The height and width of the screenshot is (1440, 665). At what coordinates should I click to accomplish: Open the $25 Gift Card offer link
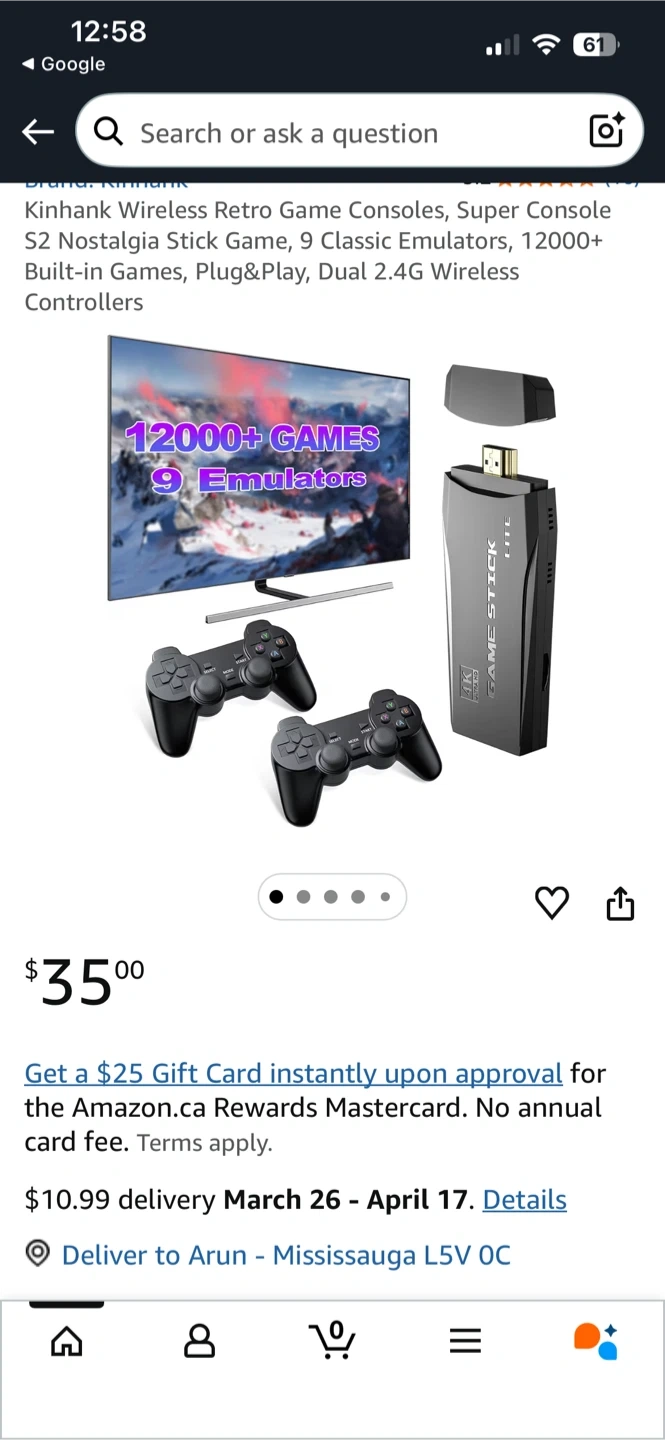(x=294, y=1074)
